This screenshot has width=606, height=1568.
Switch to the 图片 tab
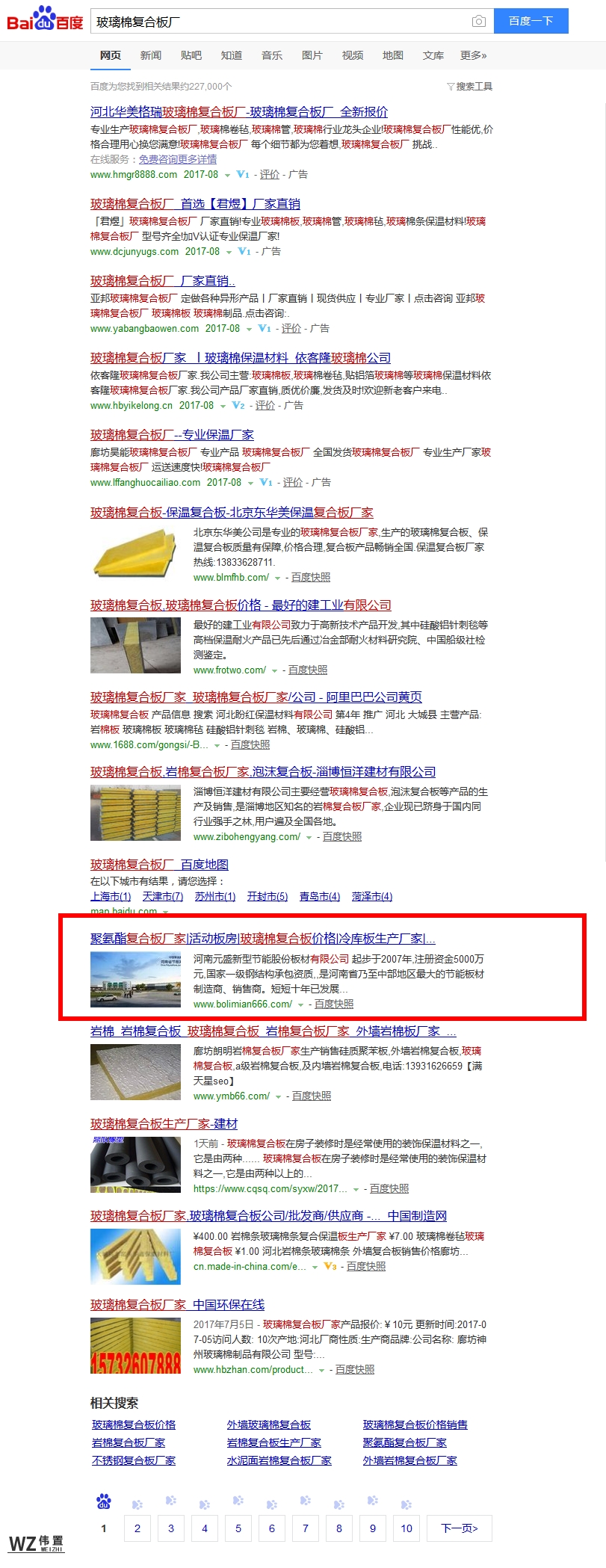coord(312,55)
